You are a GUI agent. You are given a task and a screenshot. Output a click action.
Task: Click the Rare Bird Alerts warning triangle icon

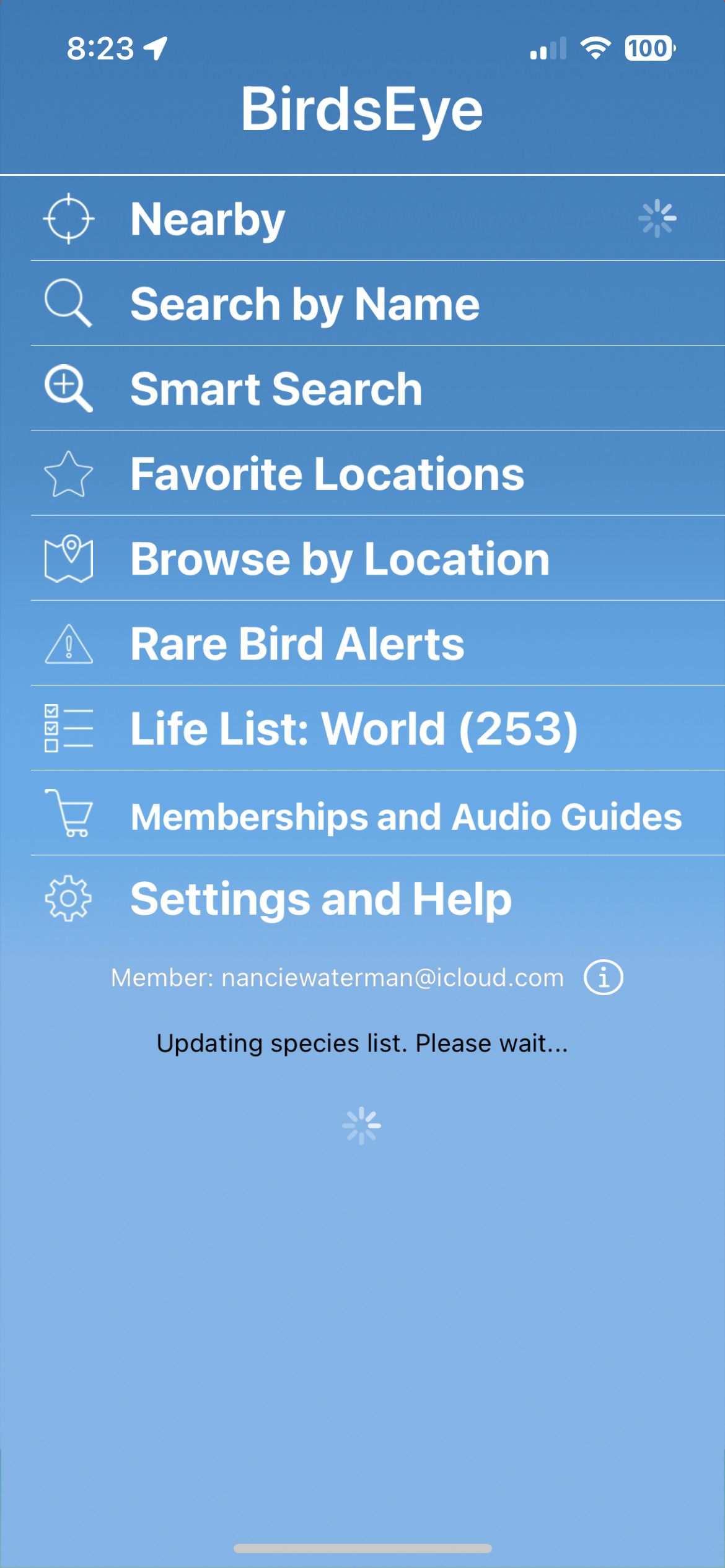click(68, 644)
